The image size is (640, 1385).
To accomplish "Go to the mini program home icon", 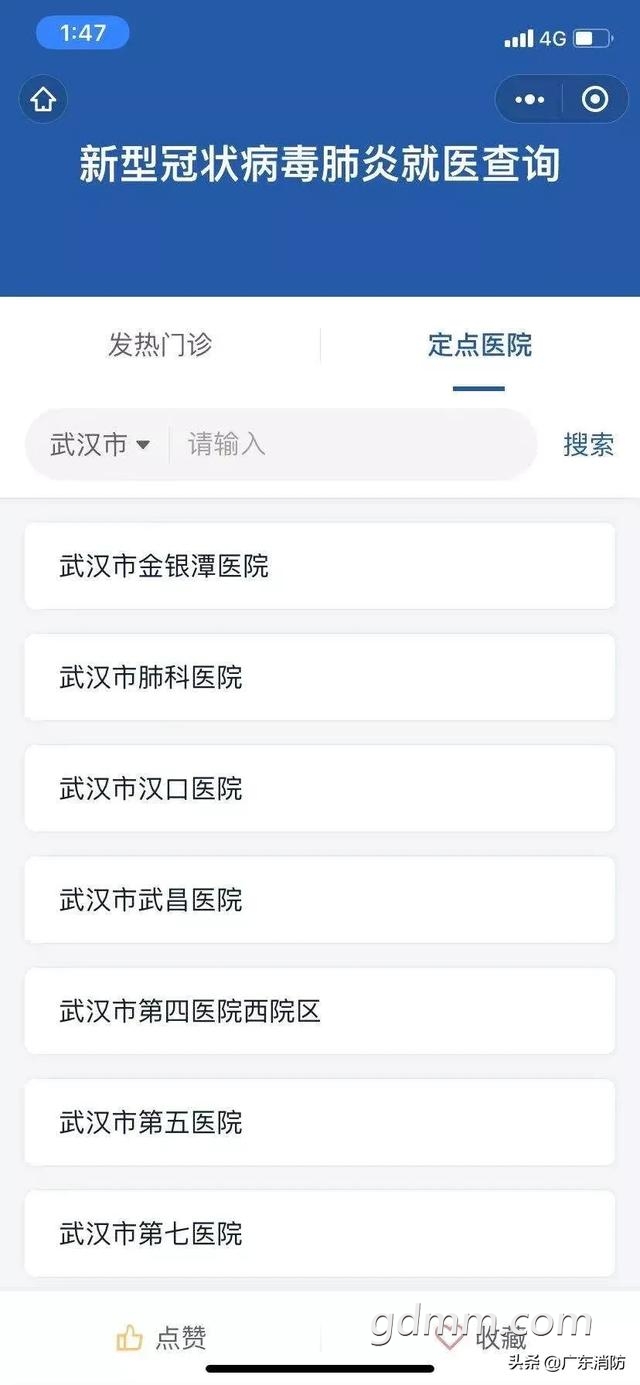I will (43, 99).
